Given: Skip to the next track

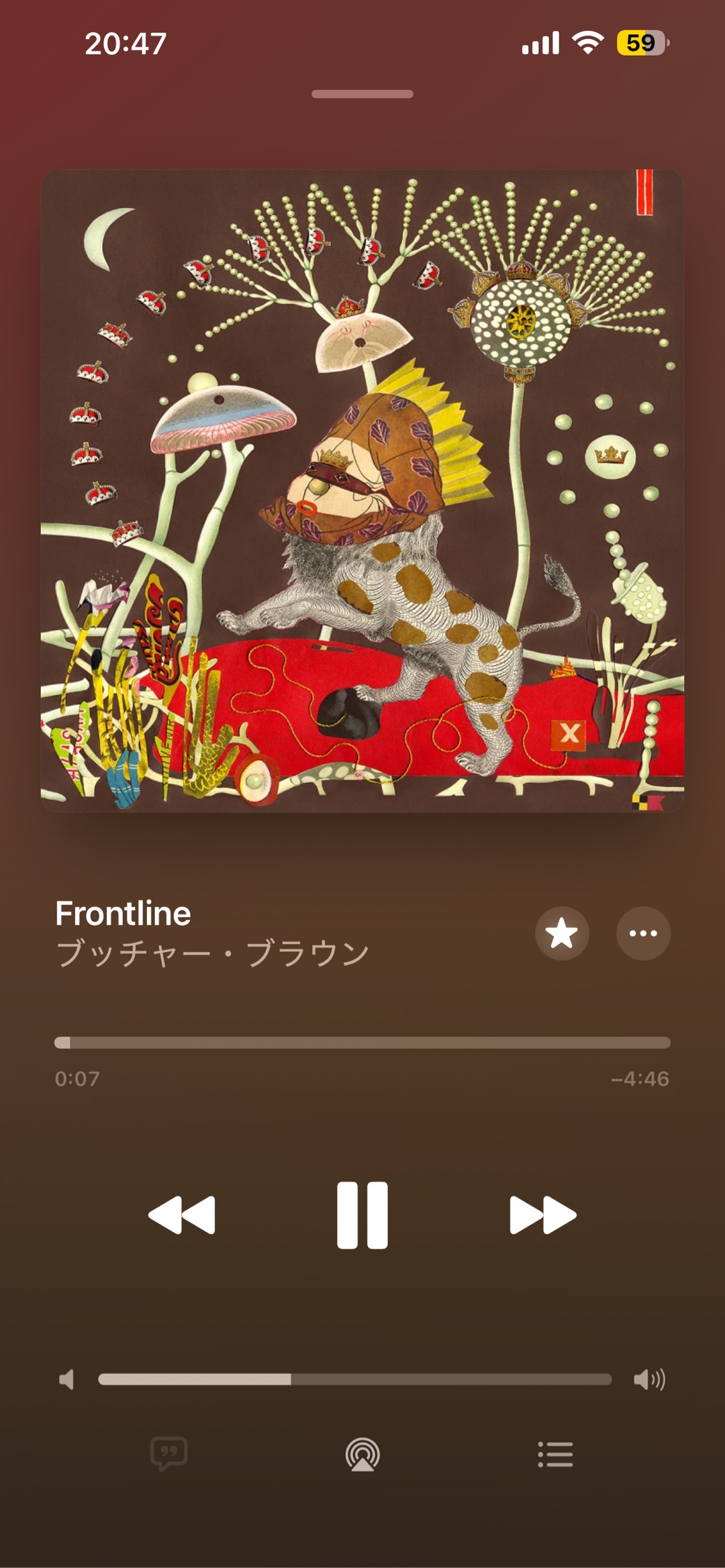Looking at the screenshot, I should 542,1215.
